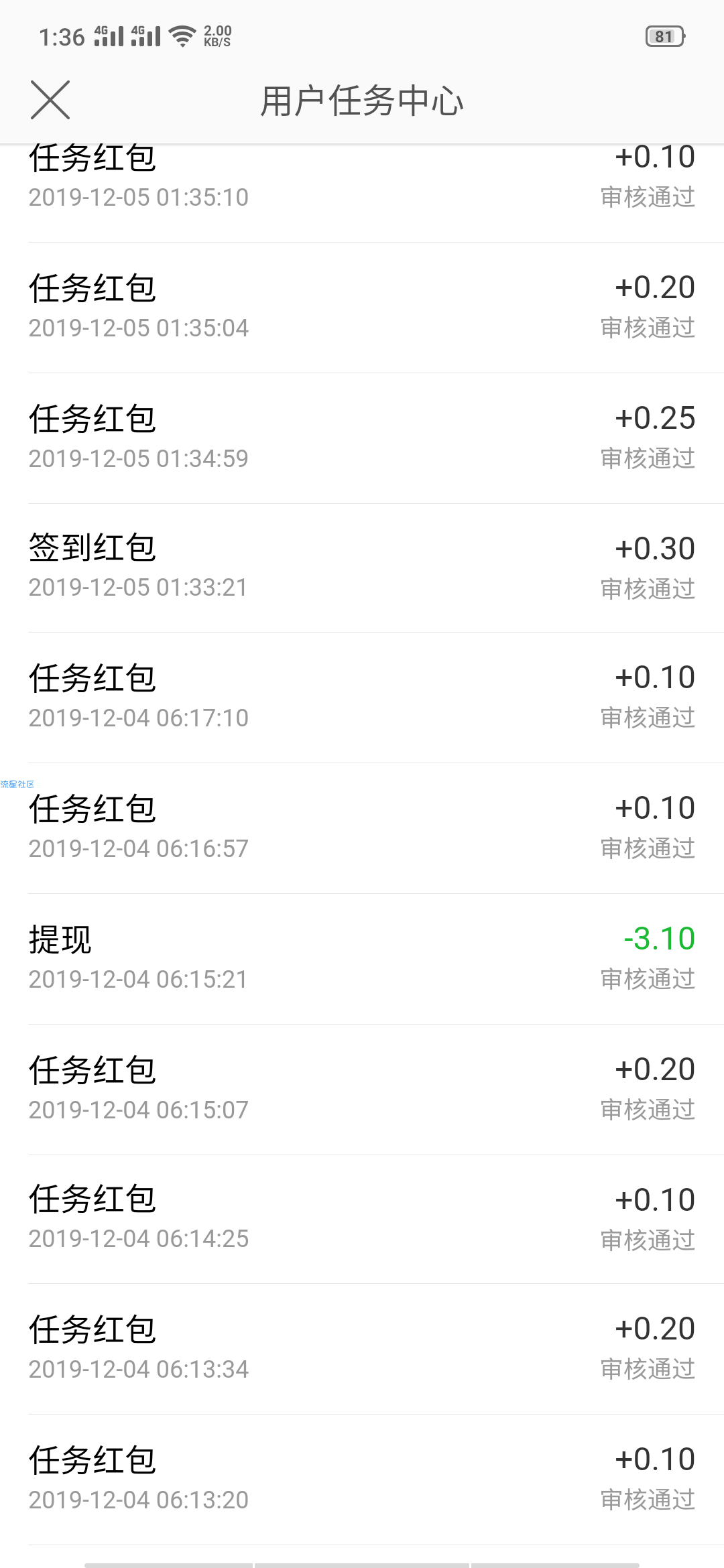Close the 用户任务中心 page

(50, 100)
